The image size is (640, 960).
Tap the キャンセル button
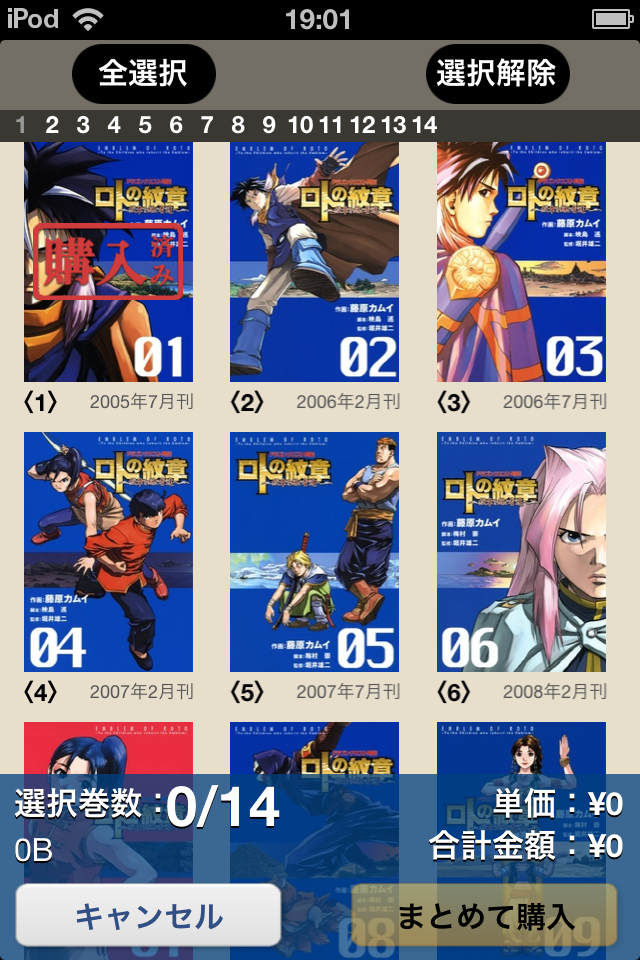[148, 915]
